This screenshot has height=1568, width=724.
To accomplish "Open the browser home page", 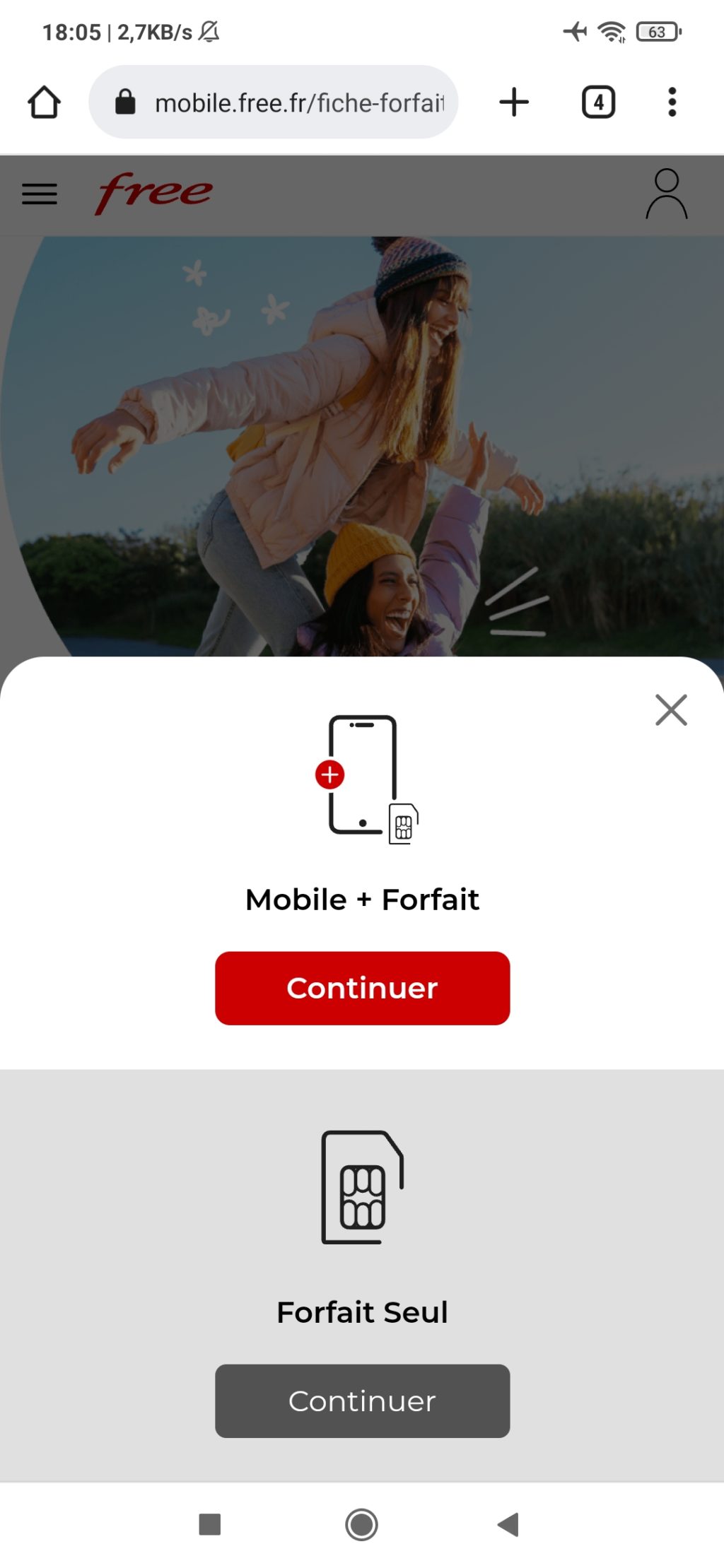I will 44,102.
